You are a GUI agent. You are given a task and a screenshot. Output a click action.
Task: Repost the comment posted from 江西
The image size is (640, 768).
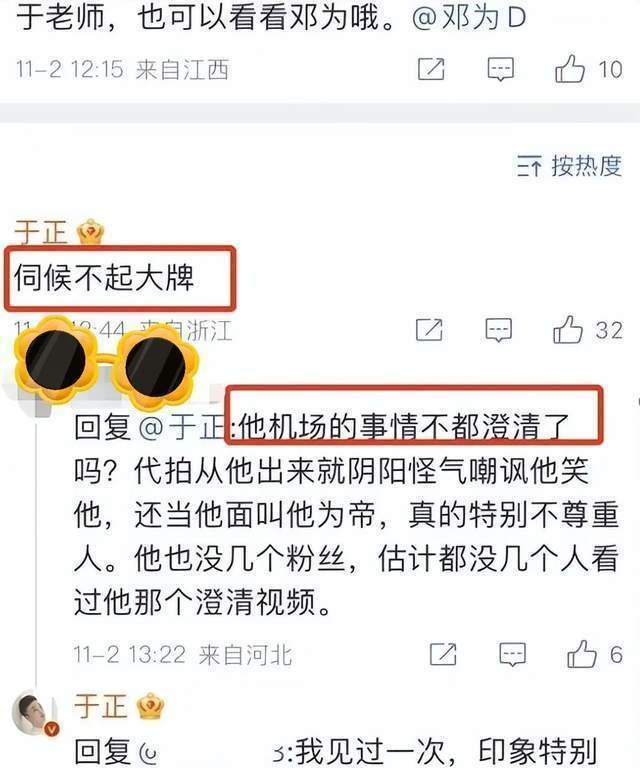click(430, 69)
